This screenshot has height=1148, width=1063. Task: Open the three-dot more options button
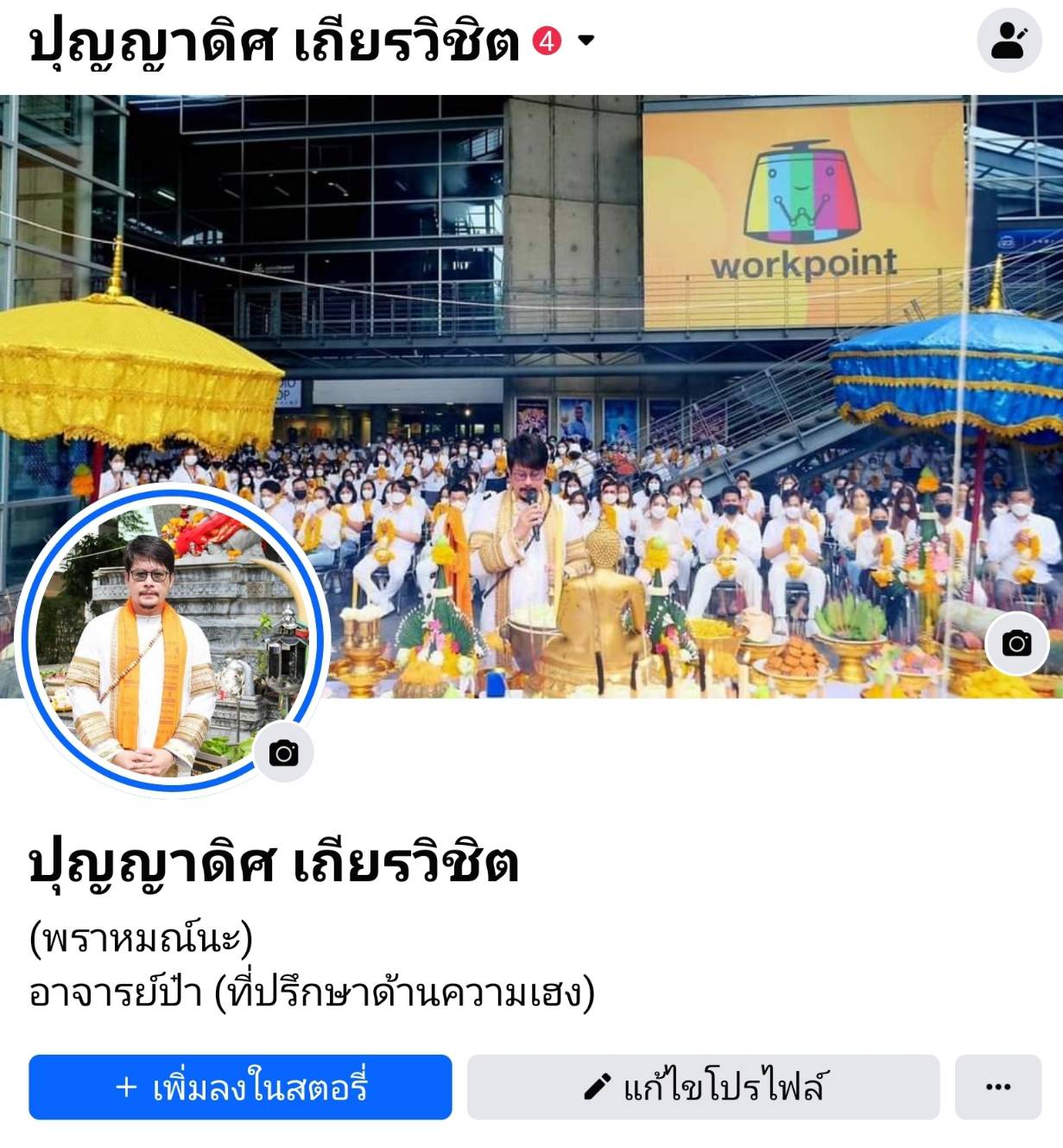[997, 1087]
